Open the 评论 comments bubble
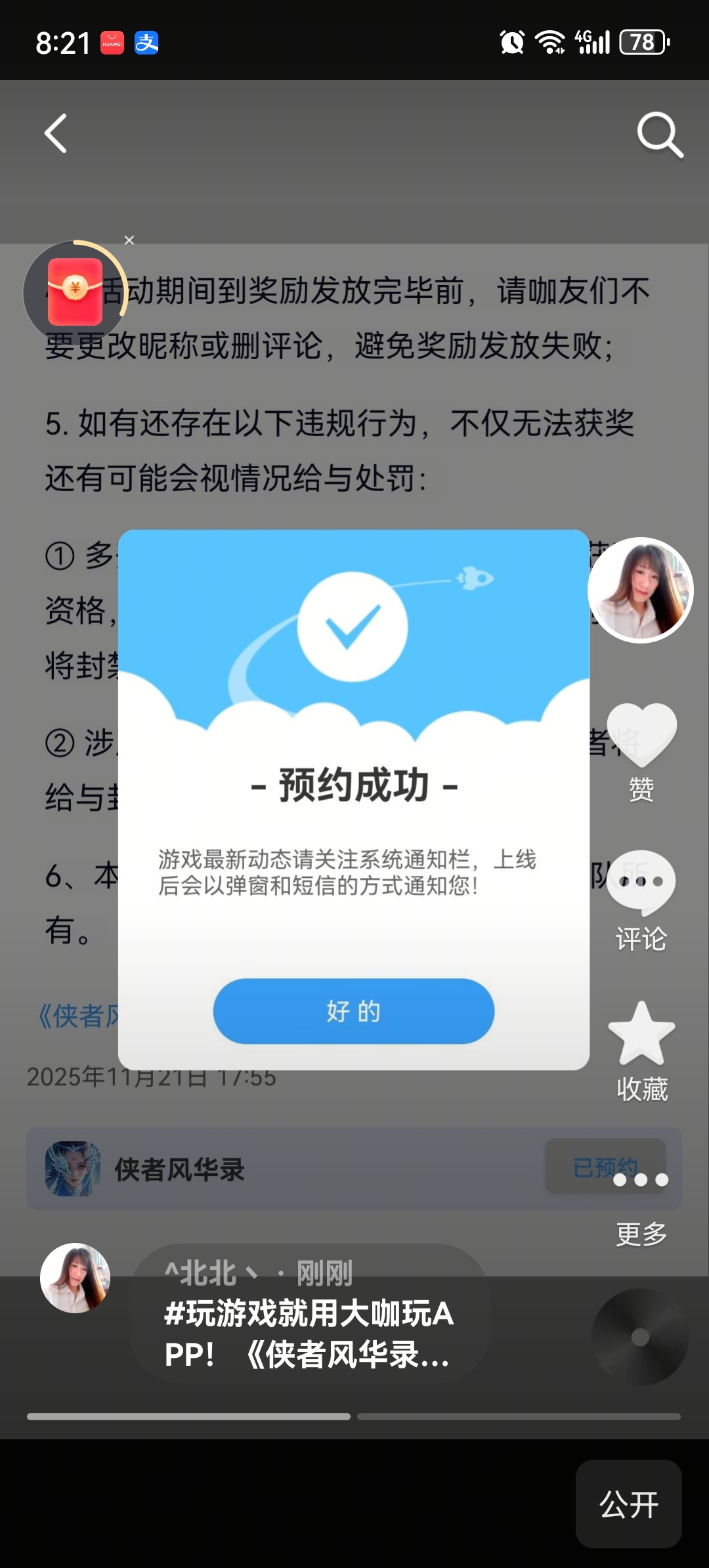This screenshot has width=709, height=1568. click(641, 883)
